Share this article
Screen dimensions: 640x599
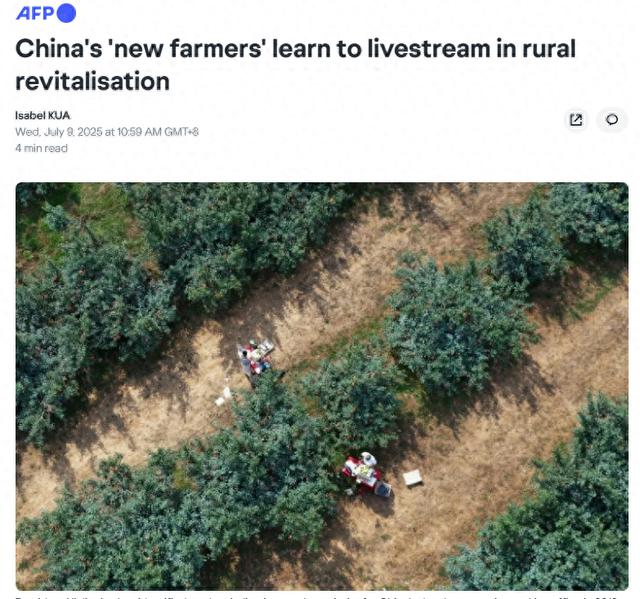[x=576, y=120]
